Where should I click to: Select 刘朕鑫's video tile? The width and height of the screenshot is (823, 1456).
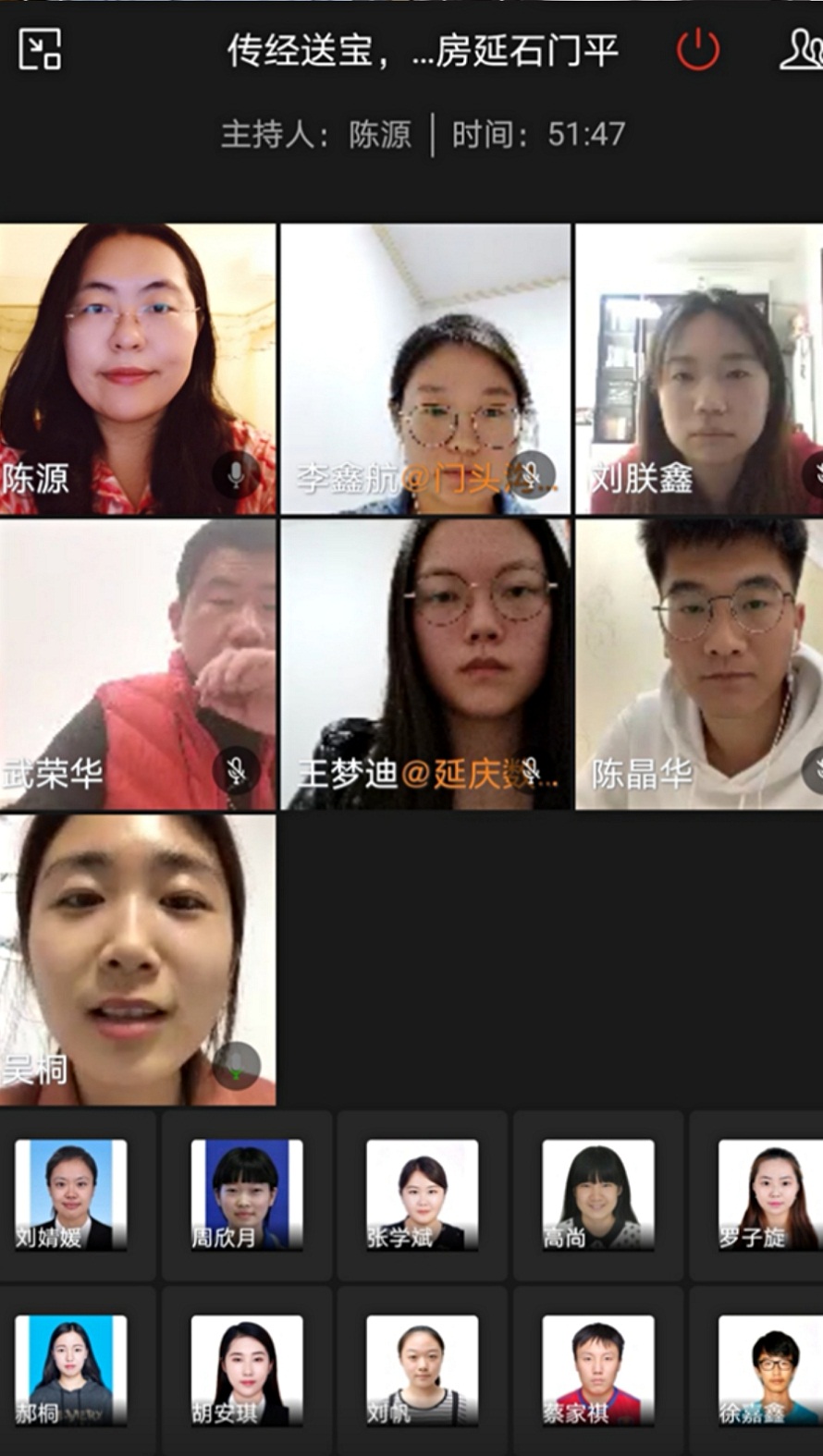coord(699,368)
